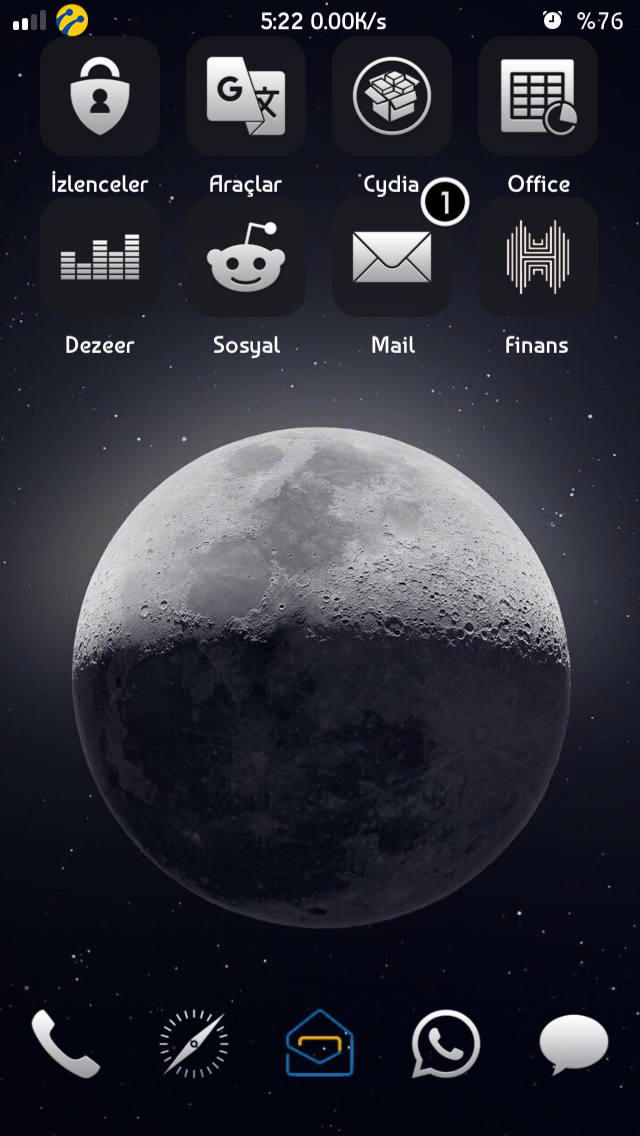Open the blue envelope mail app in dock
The image size is (640, 1136).
[x=320, y=1044]
